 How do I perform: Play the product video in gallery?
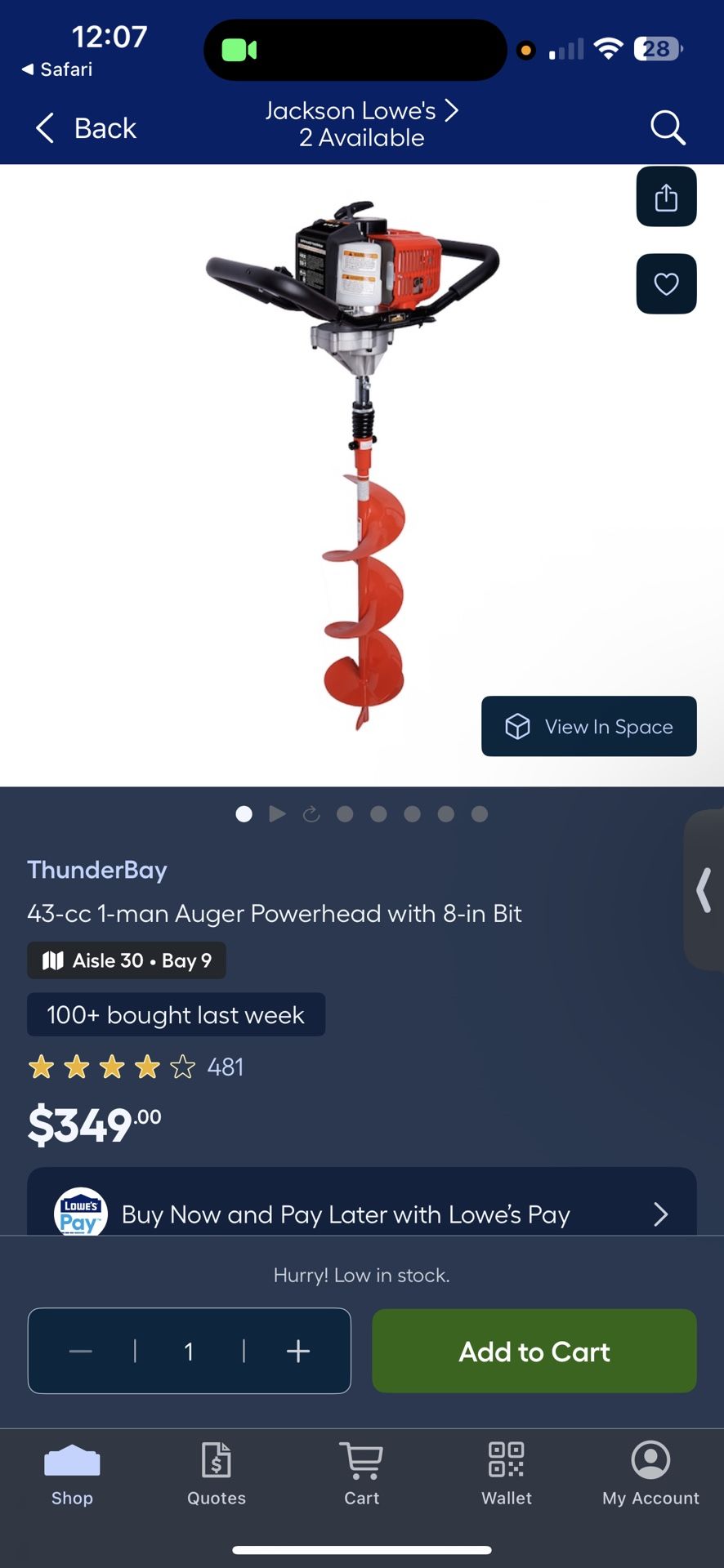coord(278,813)
